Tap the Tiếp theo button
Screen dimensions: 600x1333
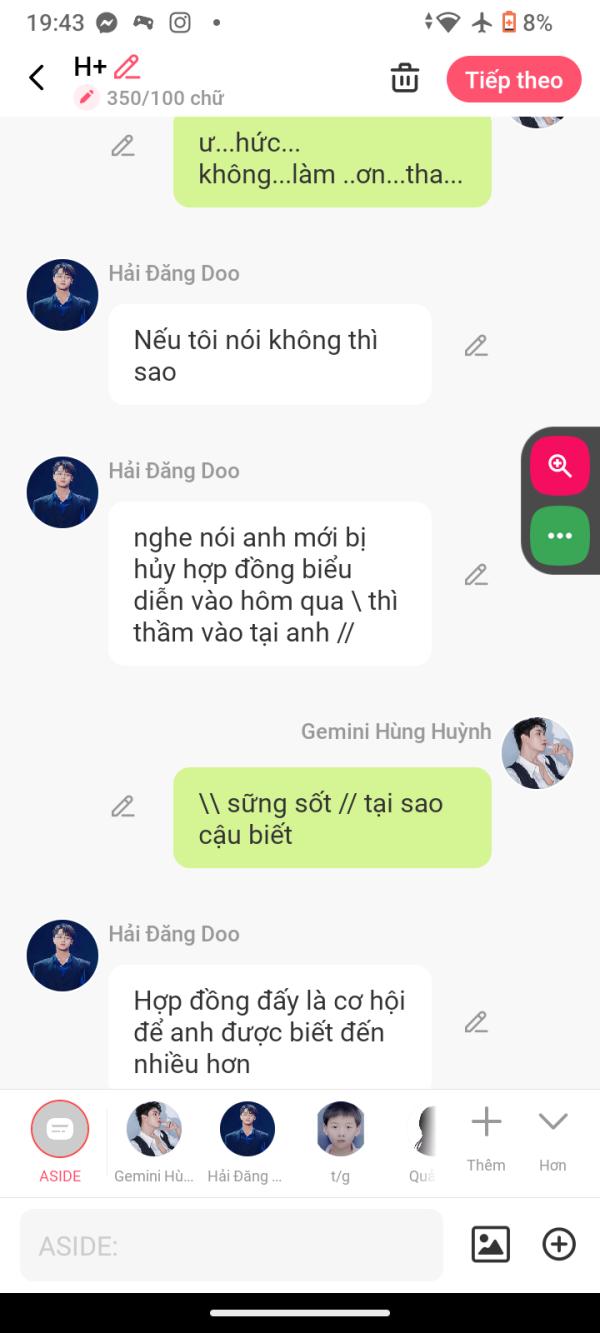pos(514,80)
